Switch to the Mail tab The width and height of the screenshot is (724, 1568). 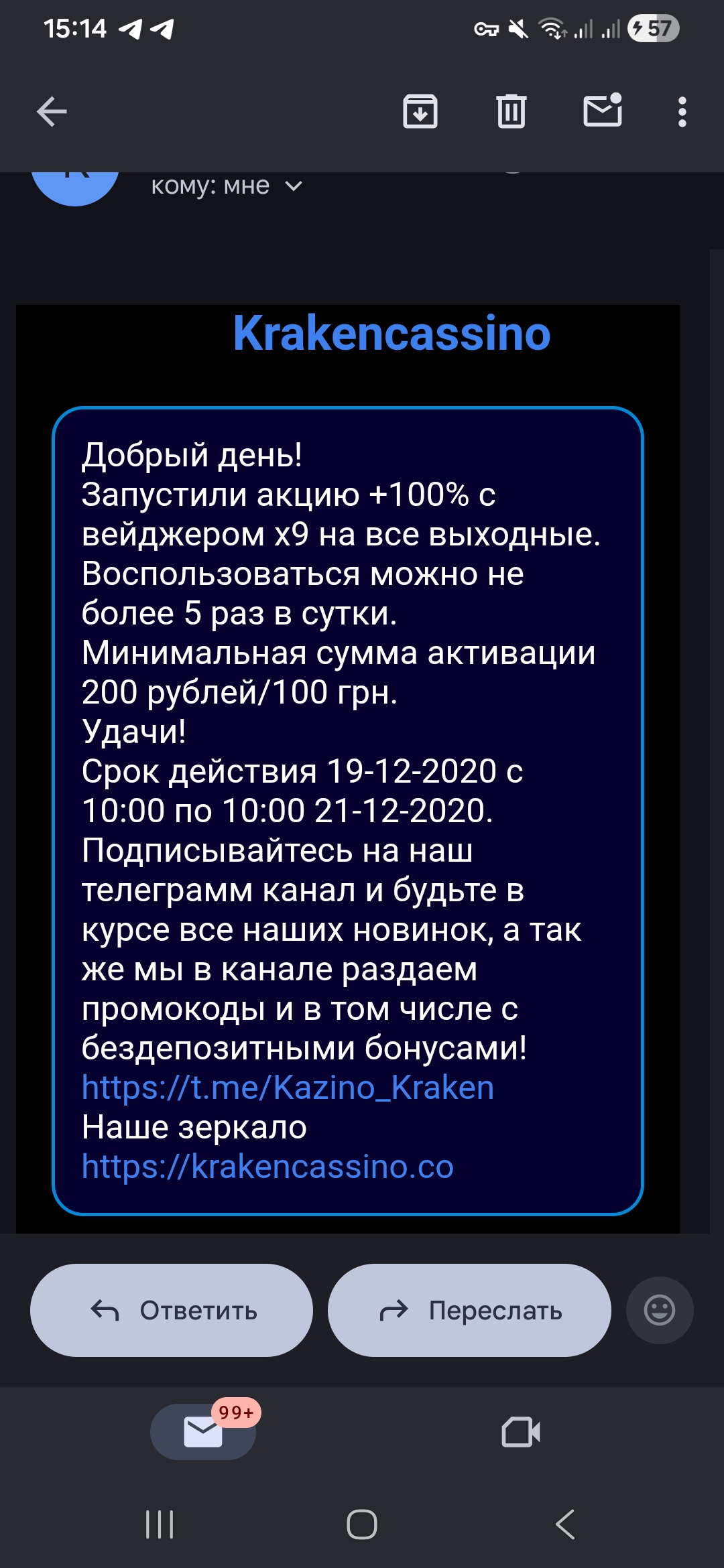[203, 1432]
